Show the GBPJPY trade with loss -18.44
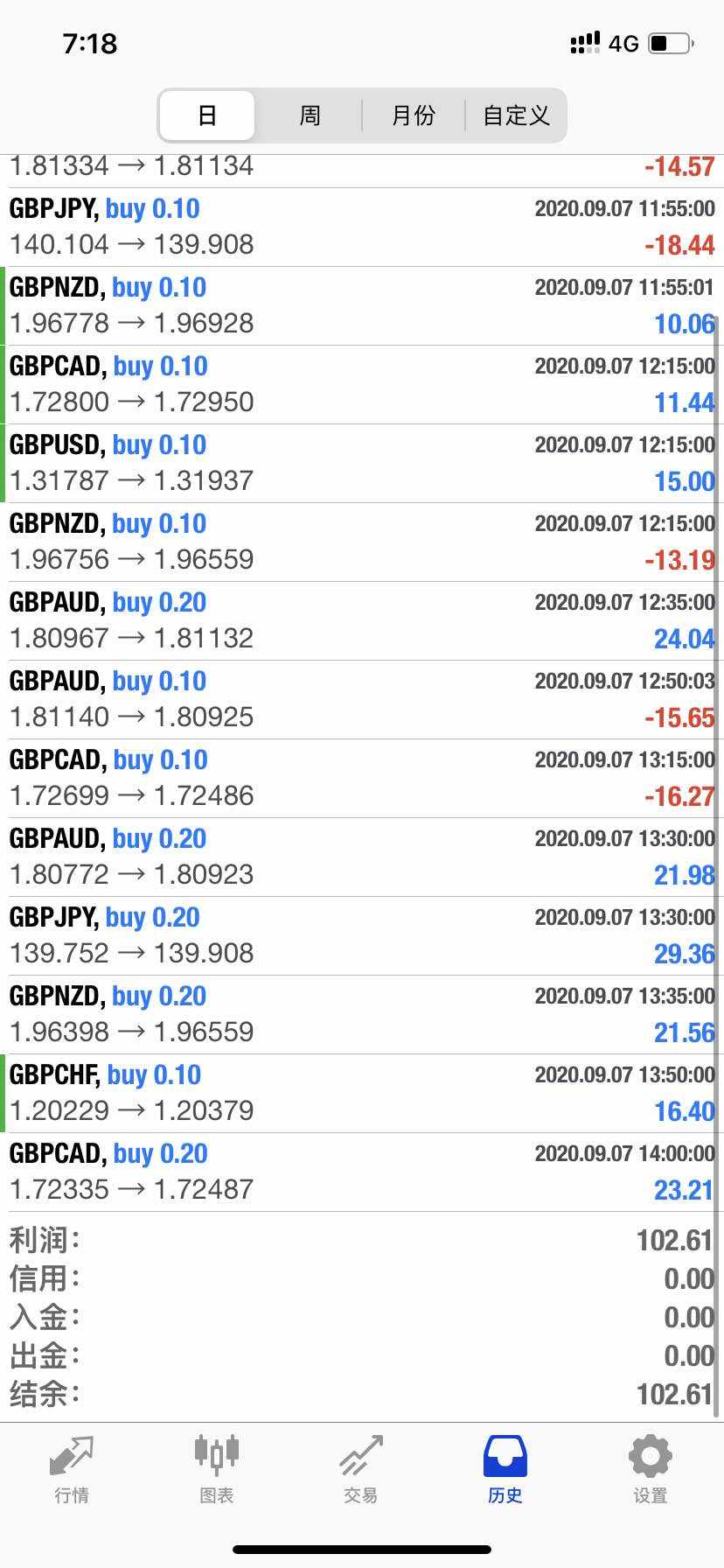The width and height of the screenshot is (724, 1568). (x=362, y=227)
